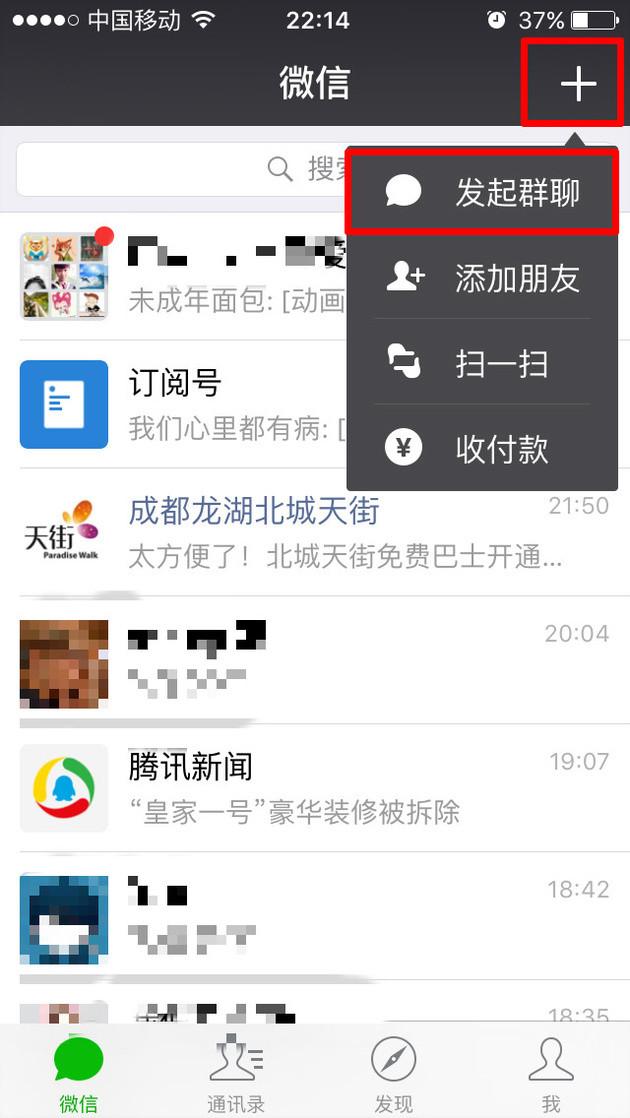Open 扫一扫 scanner option
Viewport: 630px width, 1118px height.
482,363
